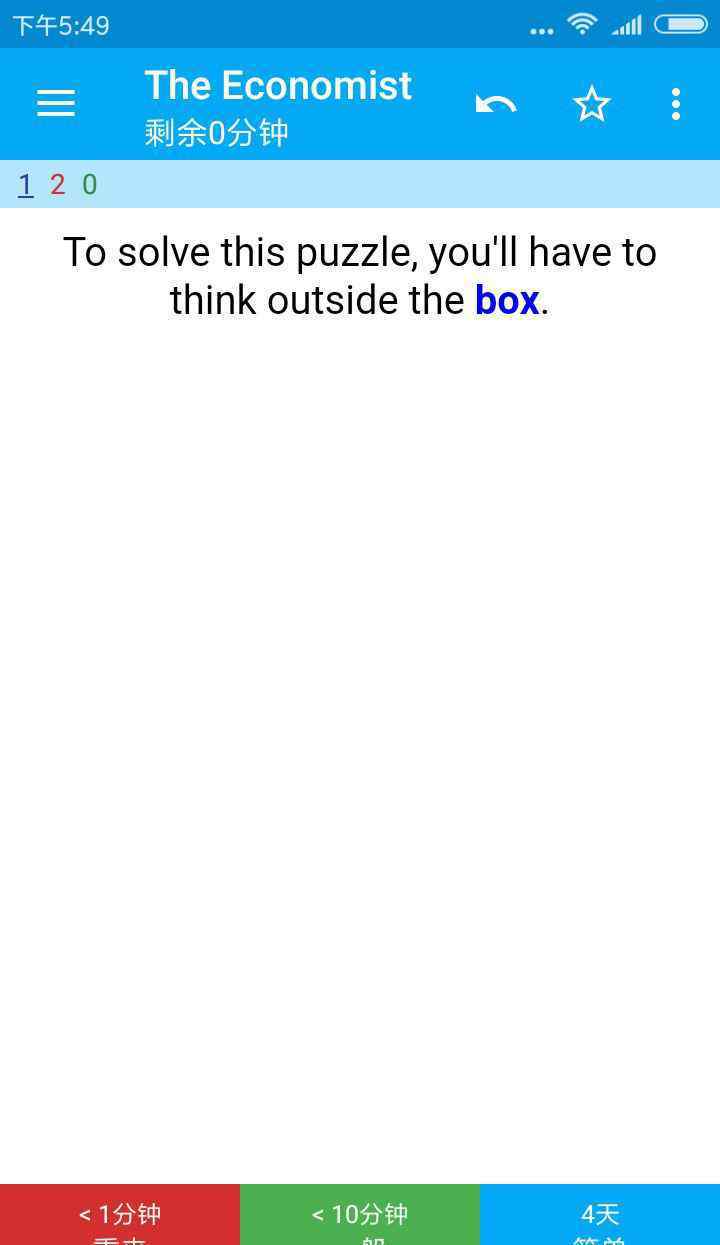This screenshot has height=1245, width=720.
Task: Star this flashcard
Action: pos(592,103)
